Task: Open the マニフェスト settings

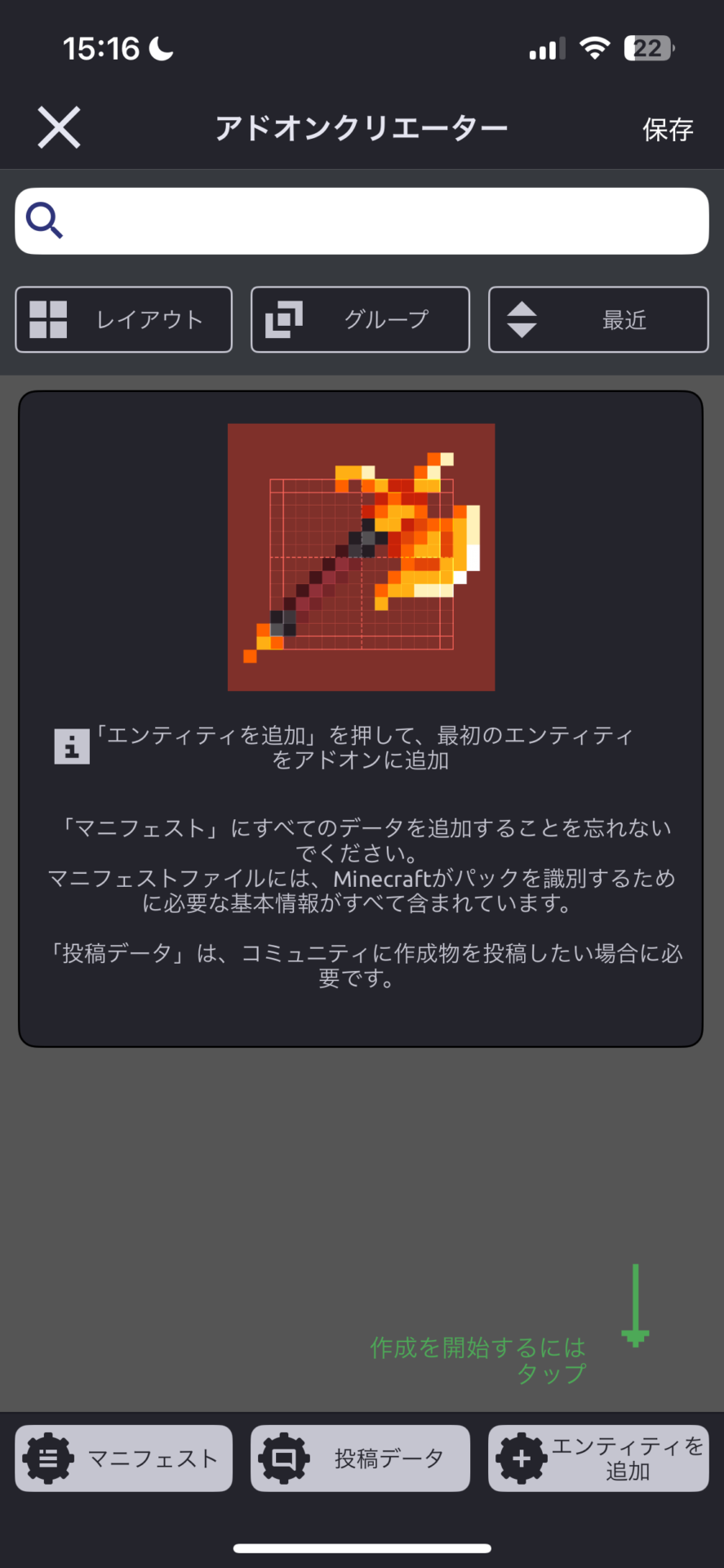Action: click(123, 1458)
